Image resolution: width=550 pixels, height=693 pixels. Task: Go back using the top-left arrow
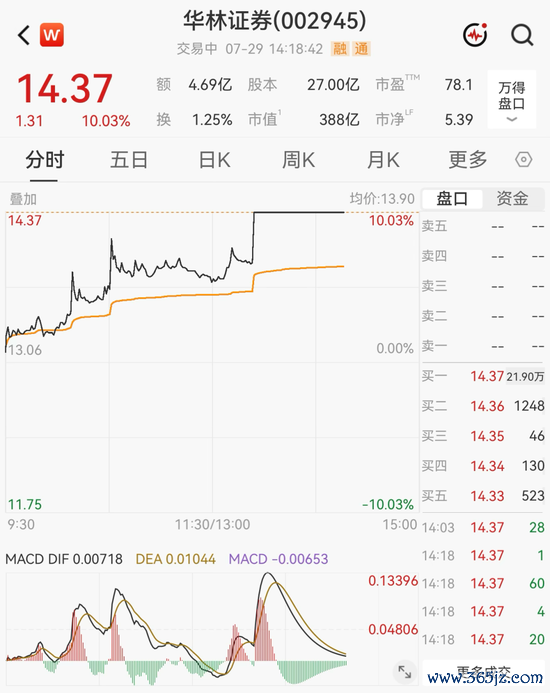point(24,35)
